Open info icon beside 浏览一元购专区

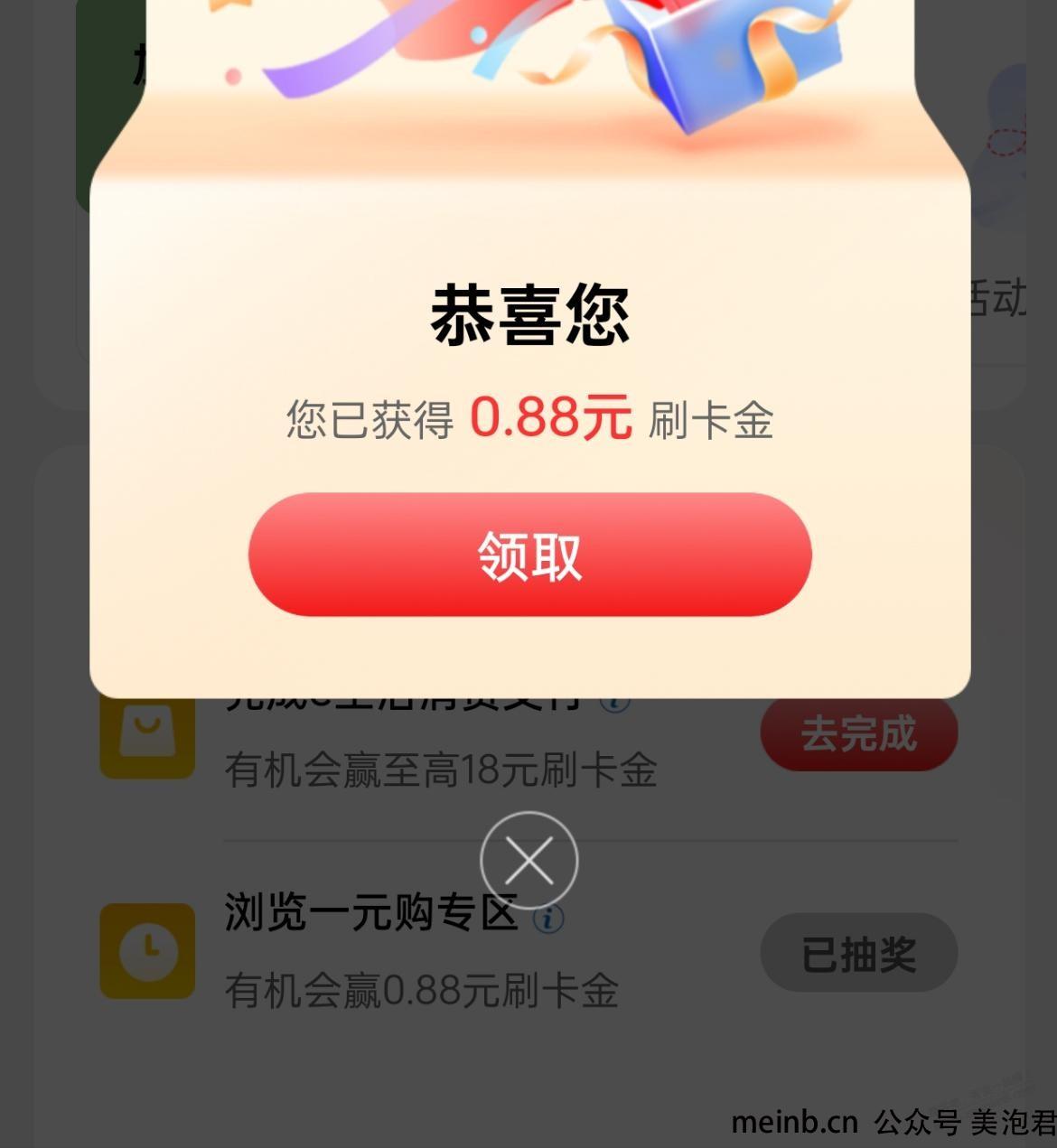click(548, 919)
